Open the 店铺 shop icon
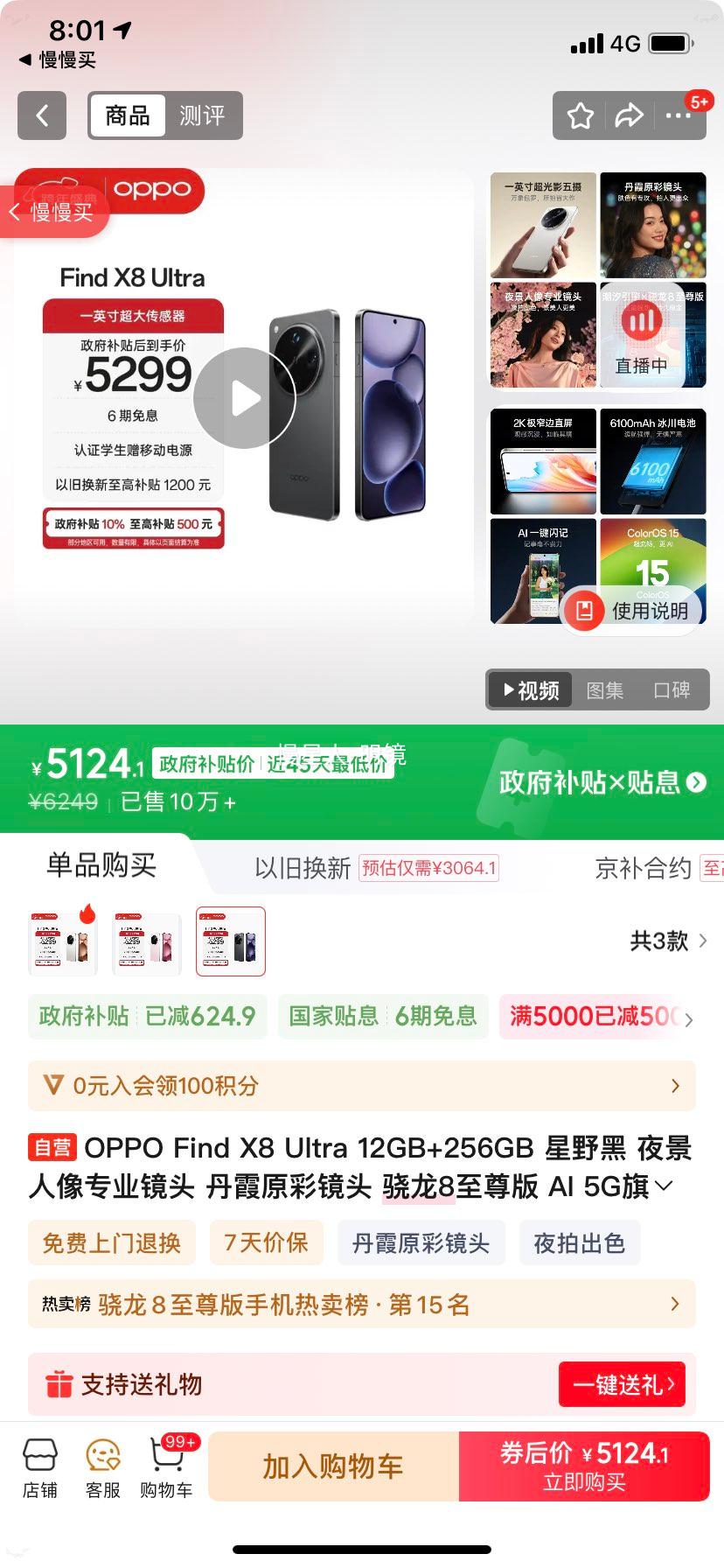724x1568 pixels. (x=38, y=1465)
